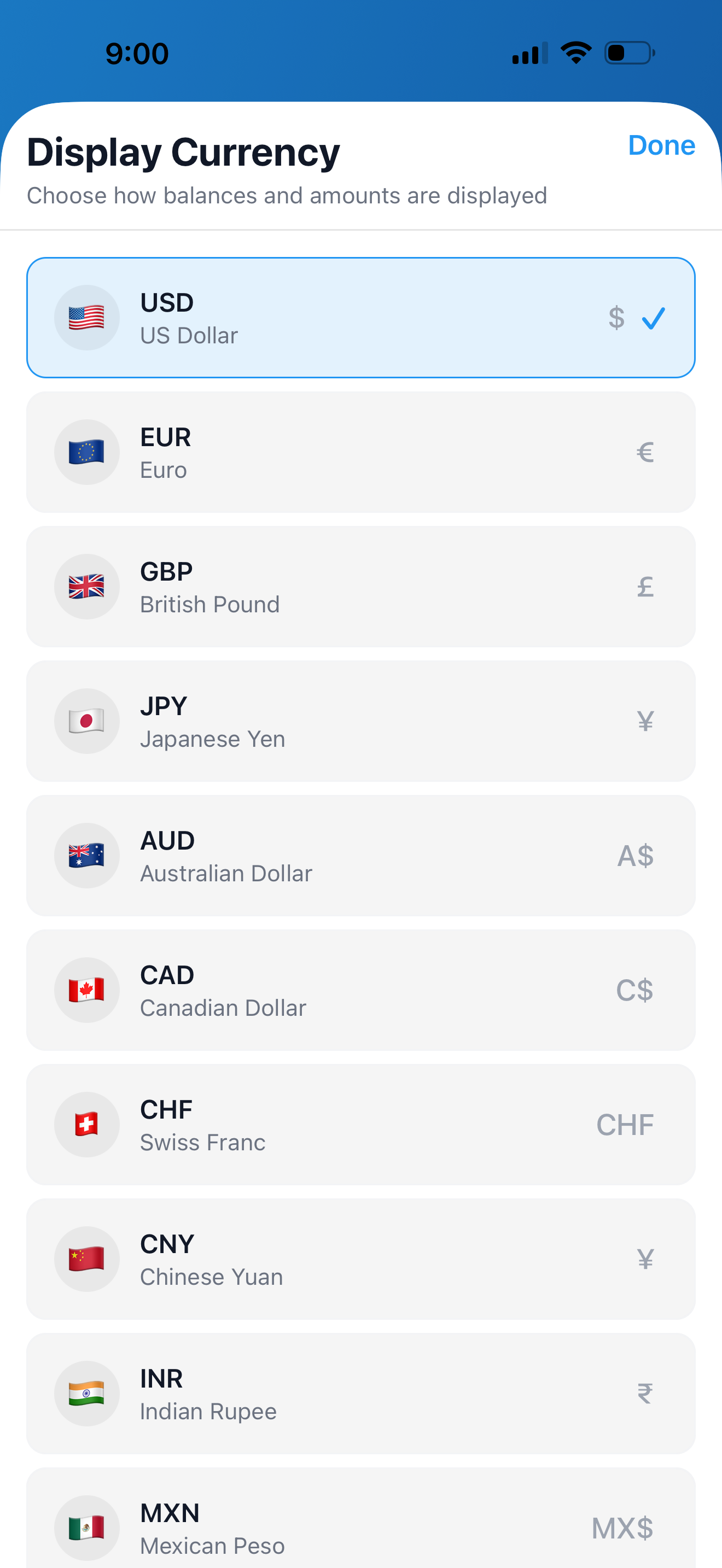Tap the British flag icon beside GBP
The width and height of the screenshot is (722, 1568).
pos(87,586)
